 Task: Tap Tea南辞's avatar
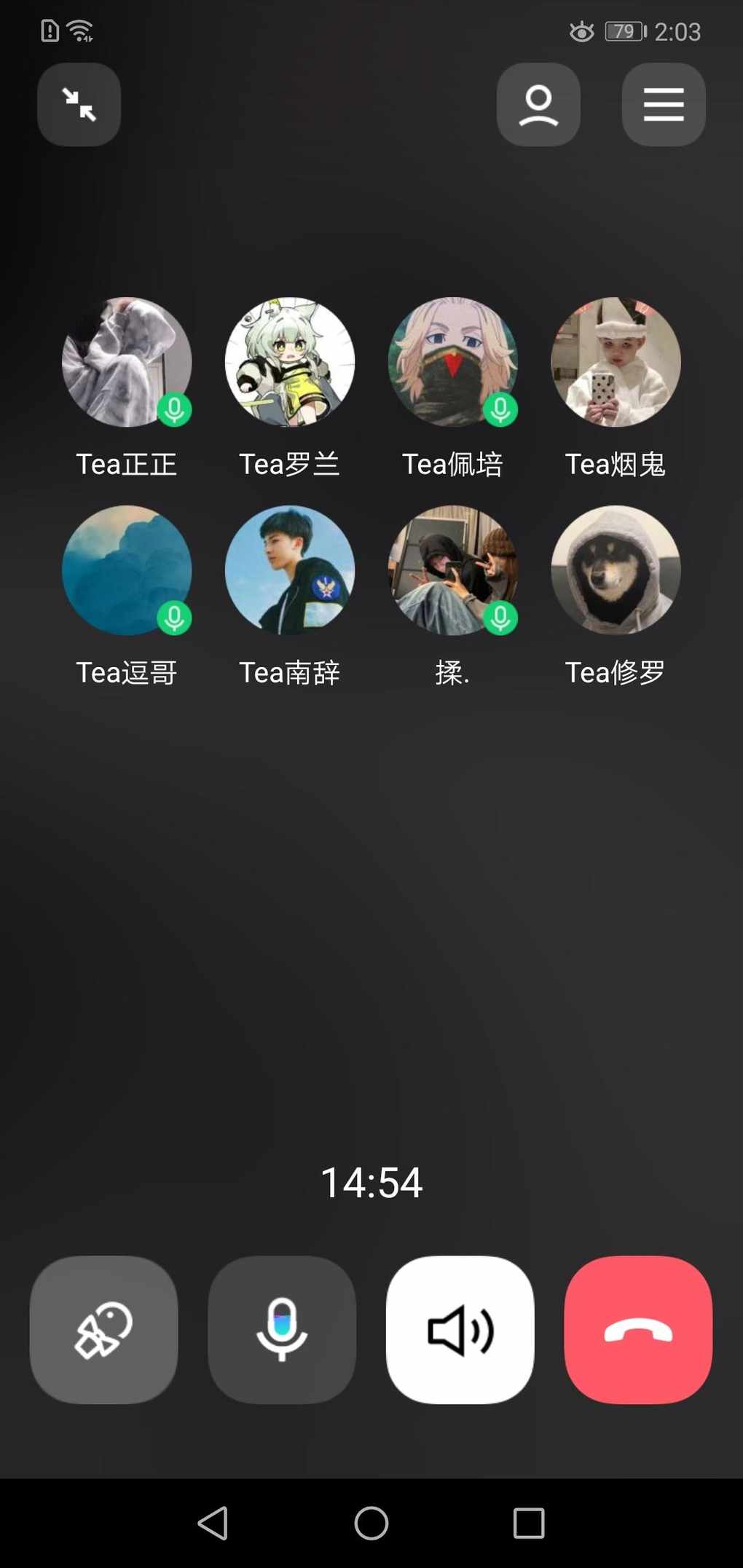point(290,570)
